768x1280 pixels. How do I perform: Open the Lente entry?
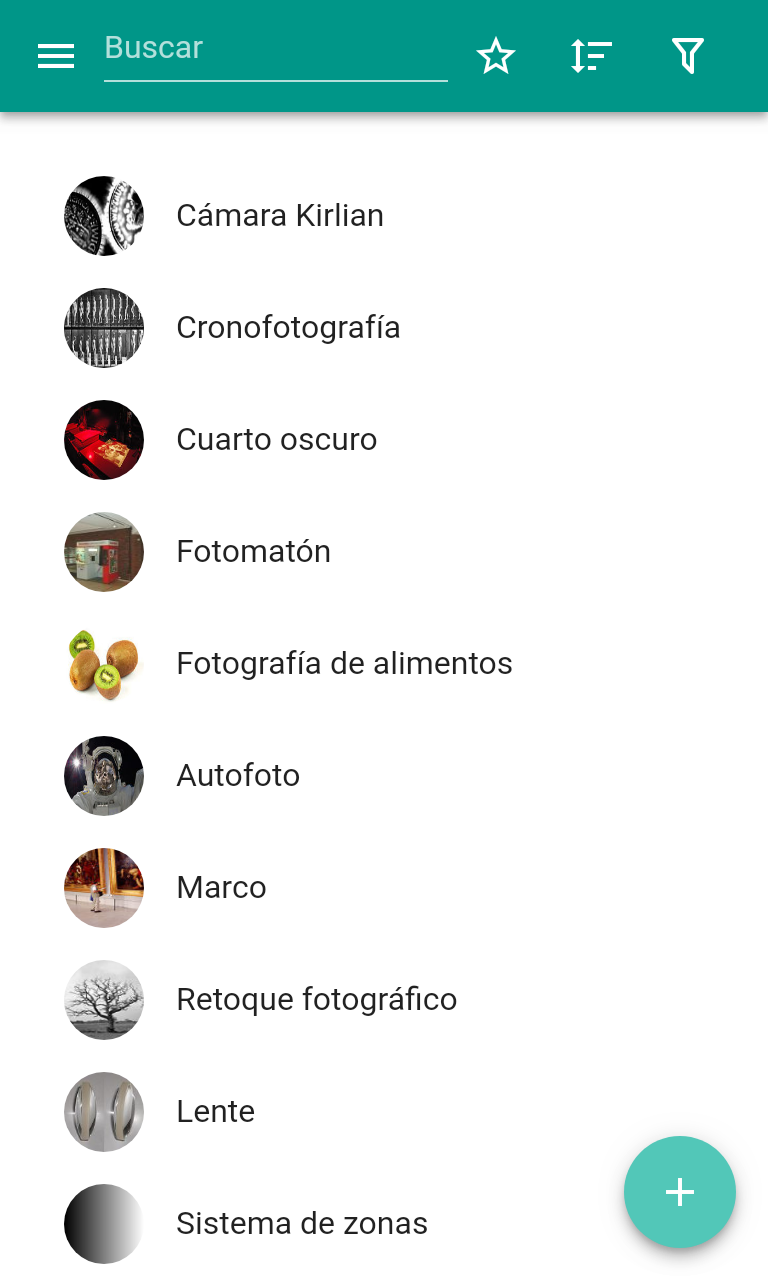pyautogui.click(x=215, y=1112)
